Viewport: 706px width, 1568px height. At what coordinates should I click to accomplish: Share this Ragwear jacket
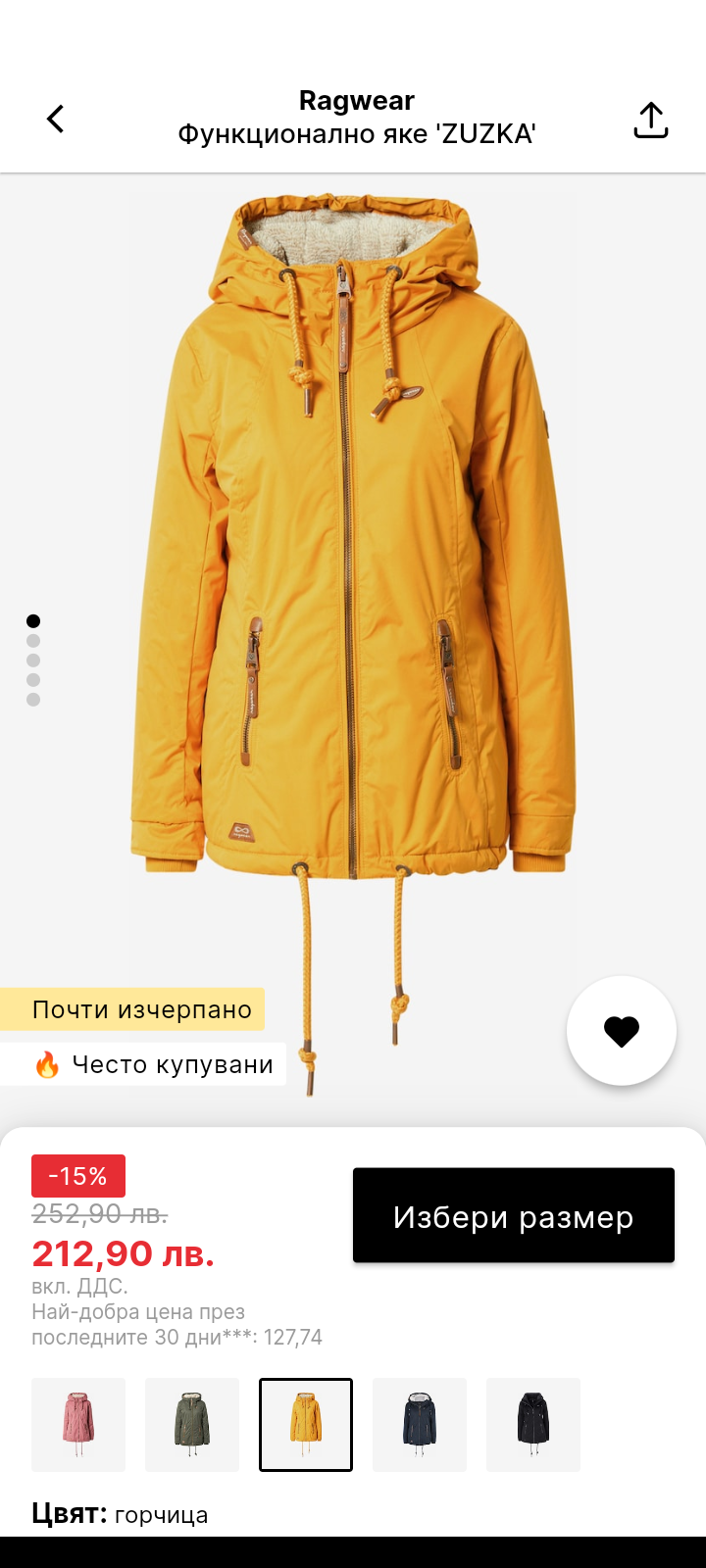650,120
